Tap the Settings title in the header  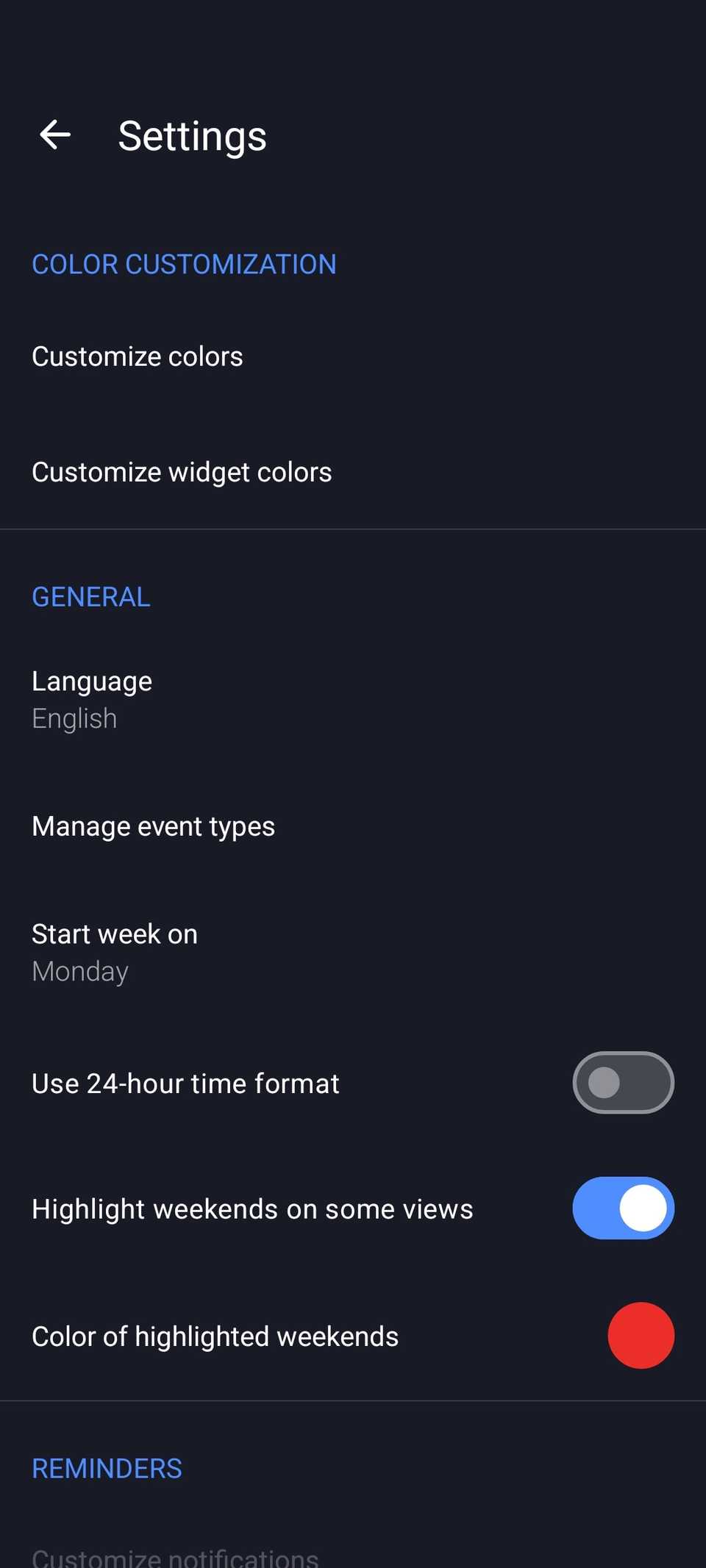coord(192,135)
